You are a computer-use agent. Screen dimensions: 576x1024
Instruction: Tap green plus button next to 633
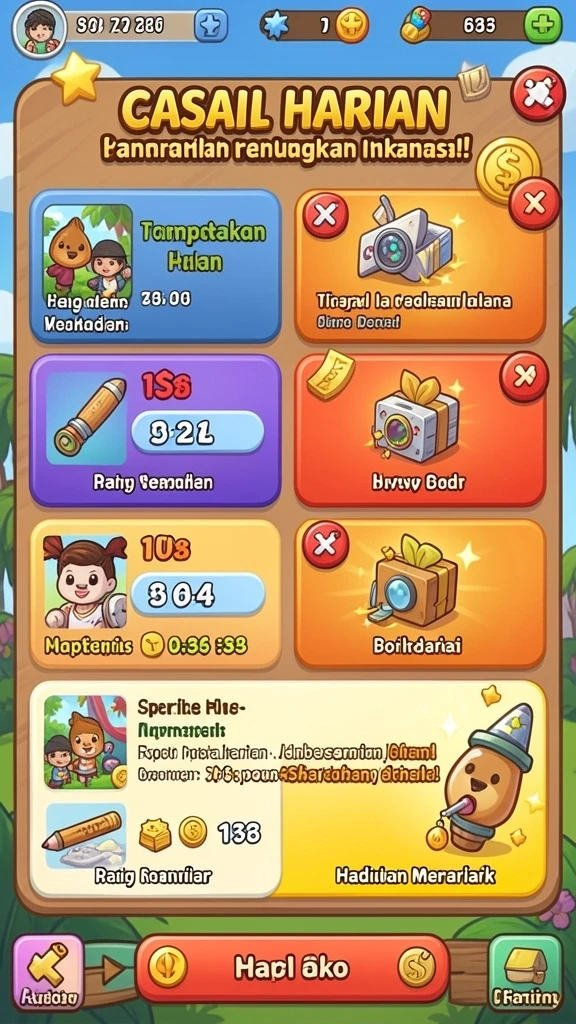coord(543,25)
